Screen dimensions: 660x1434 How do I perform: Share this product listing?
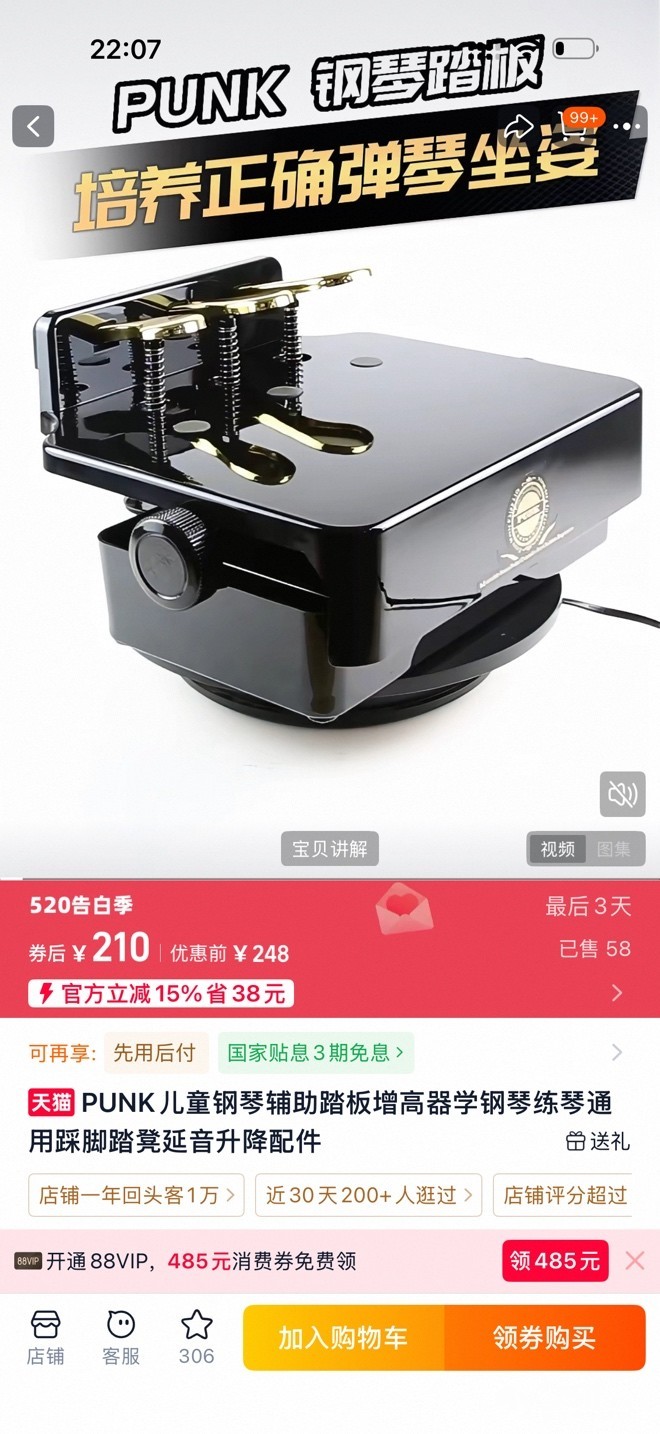518,127
